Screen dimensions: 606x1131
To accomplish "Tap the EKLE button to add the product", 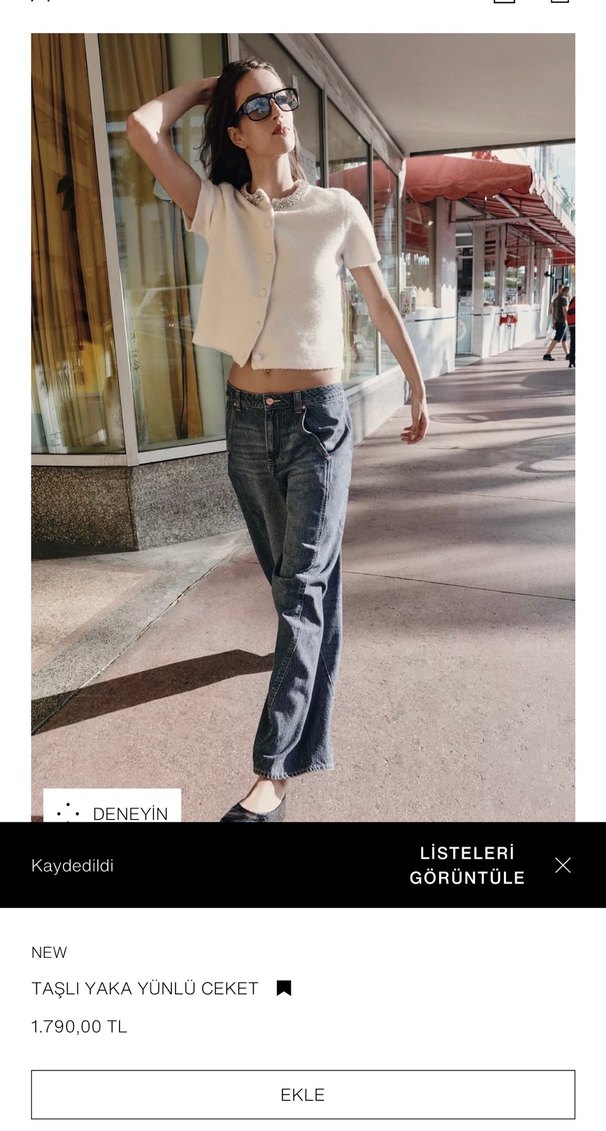I will point(302,1094).
